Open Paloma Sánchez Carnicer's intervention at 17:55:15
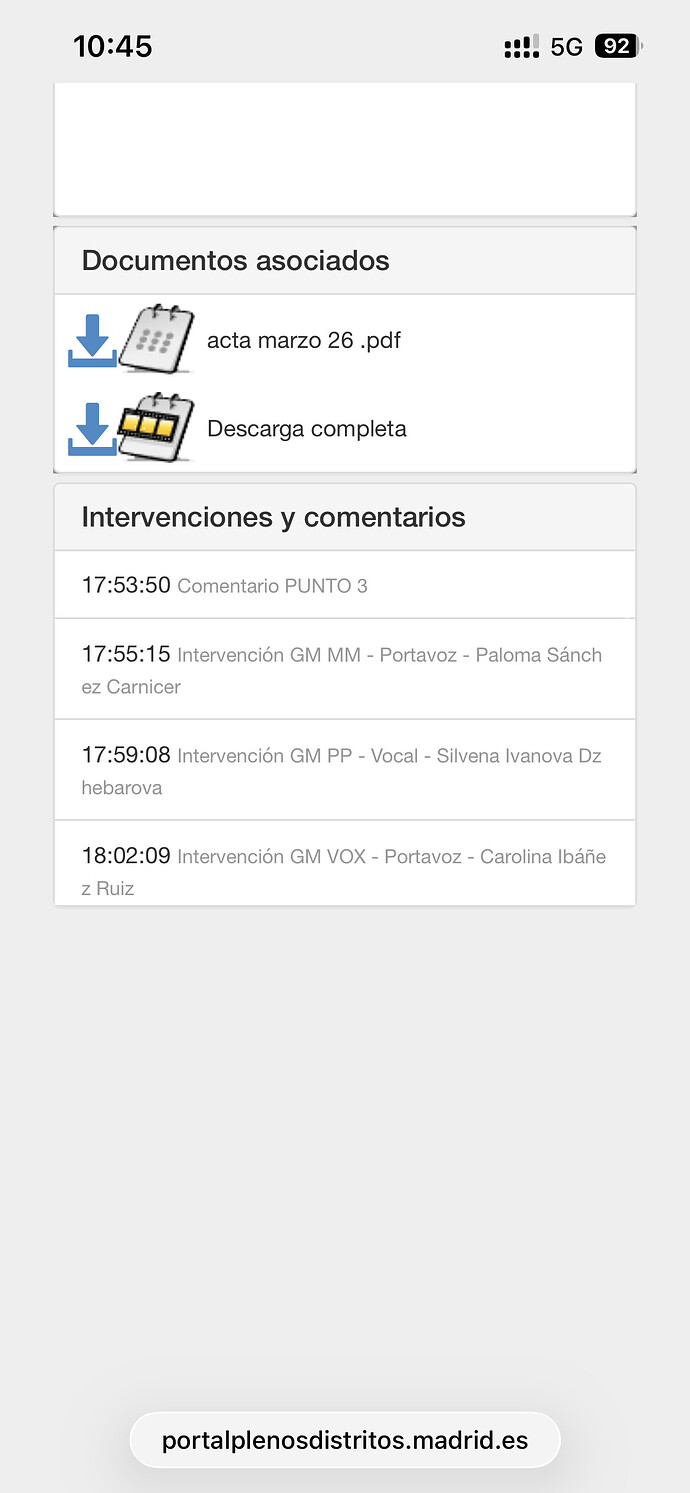This screenshot has width=690, height=1493. 341,669
